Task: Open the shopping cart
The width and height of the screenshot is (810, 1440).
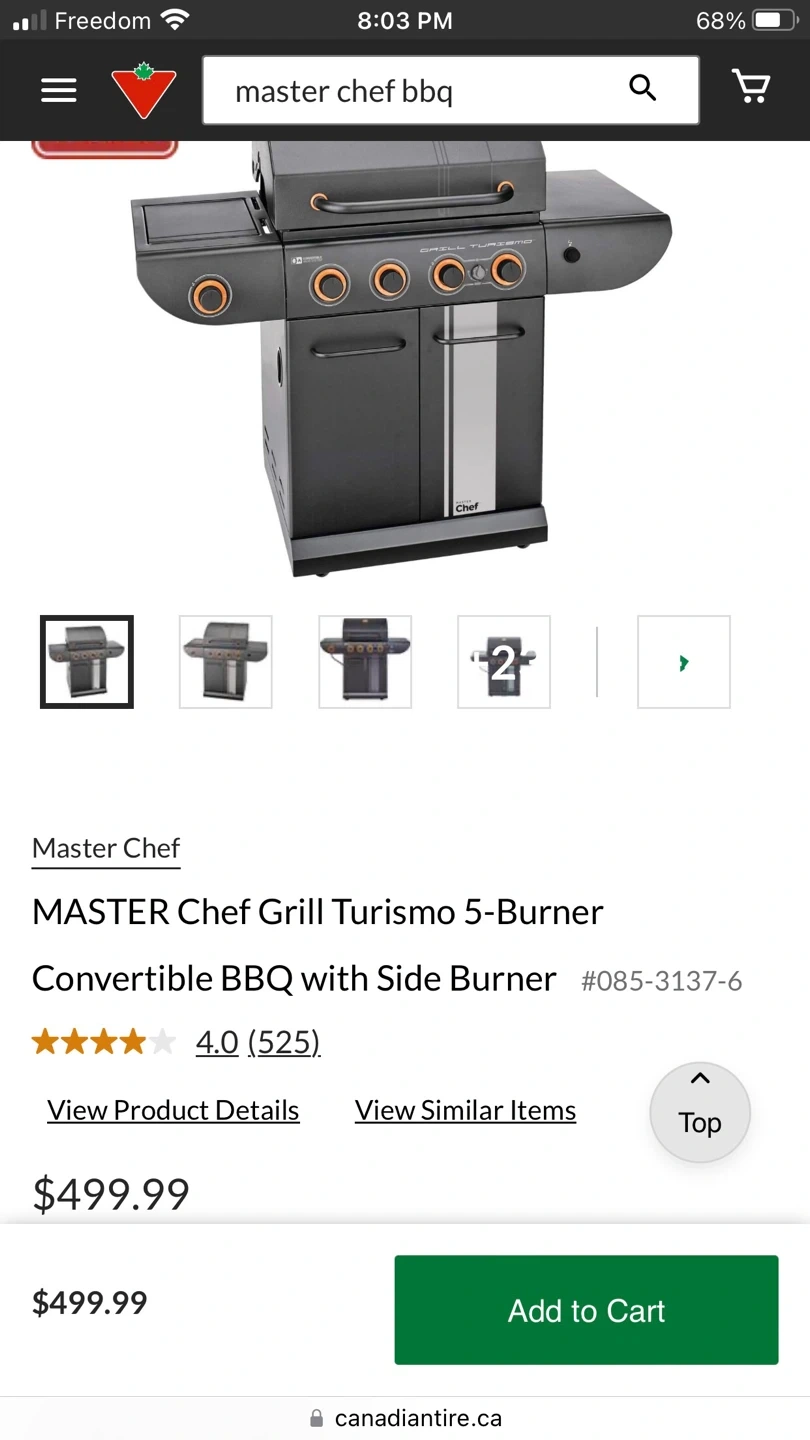Action: (x=751, y=87)
